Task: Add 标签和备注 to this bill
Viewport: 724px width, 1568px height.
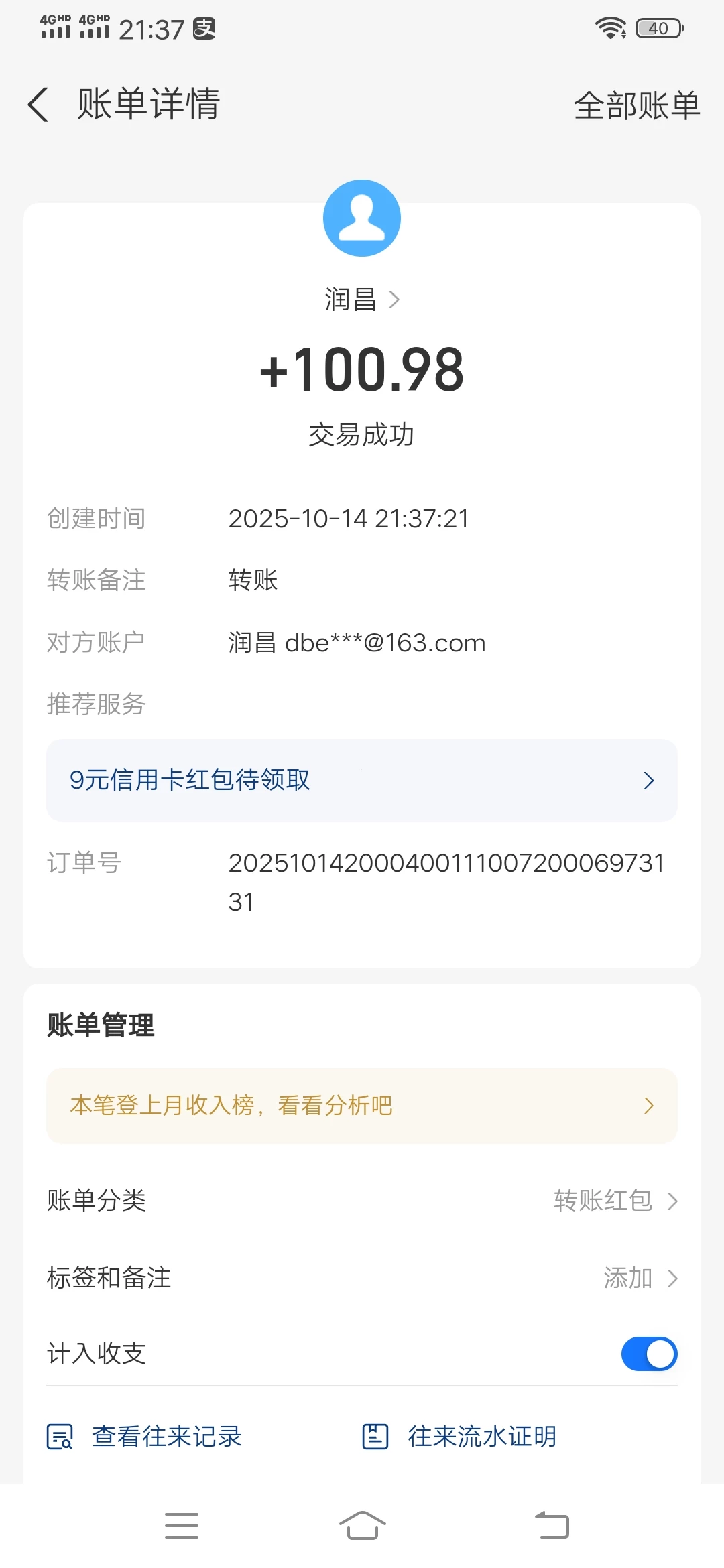Action: coord(640,1278)
